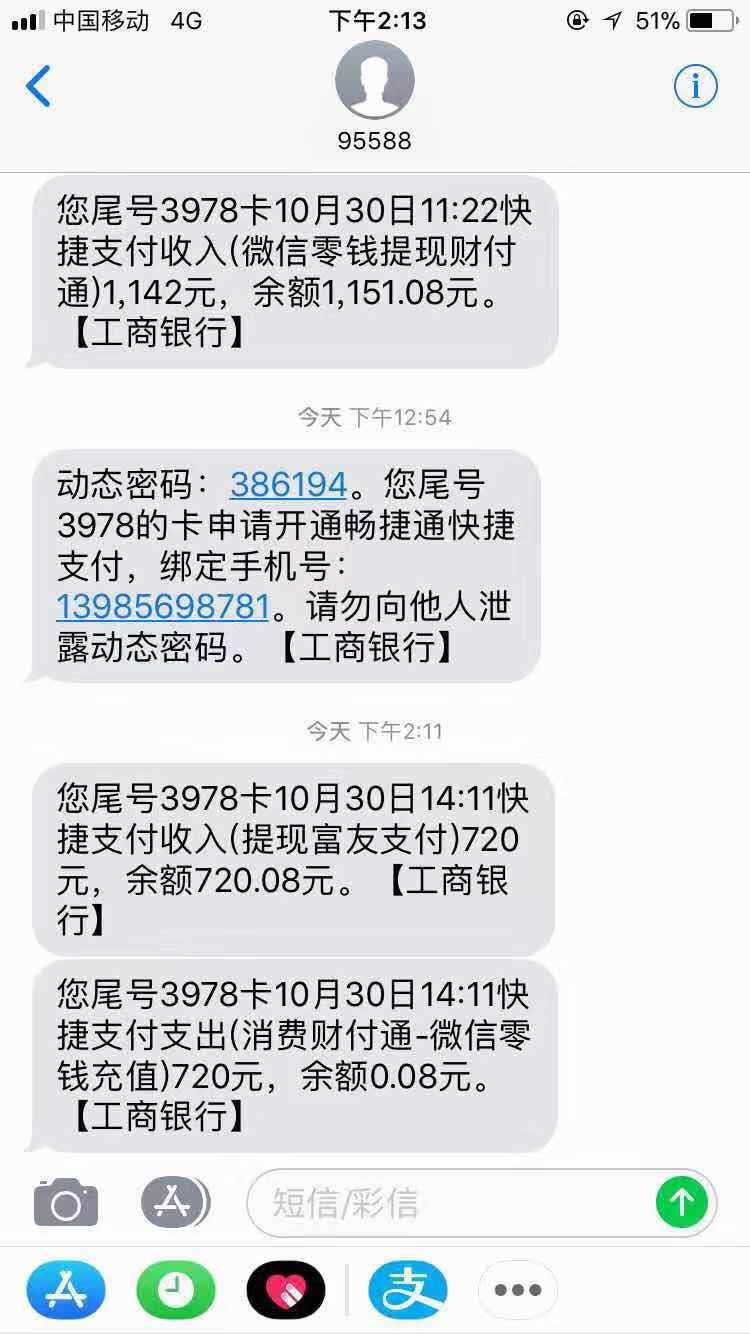Toggle the iMessage app drawer button

175,1202
